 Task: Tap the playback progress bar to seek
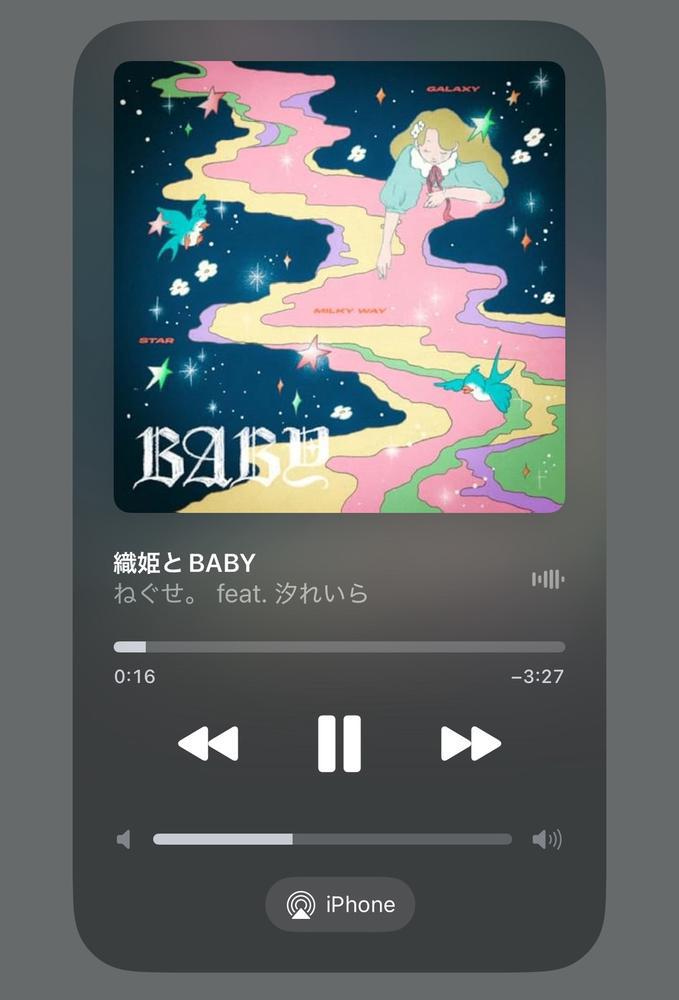[339, 647]
